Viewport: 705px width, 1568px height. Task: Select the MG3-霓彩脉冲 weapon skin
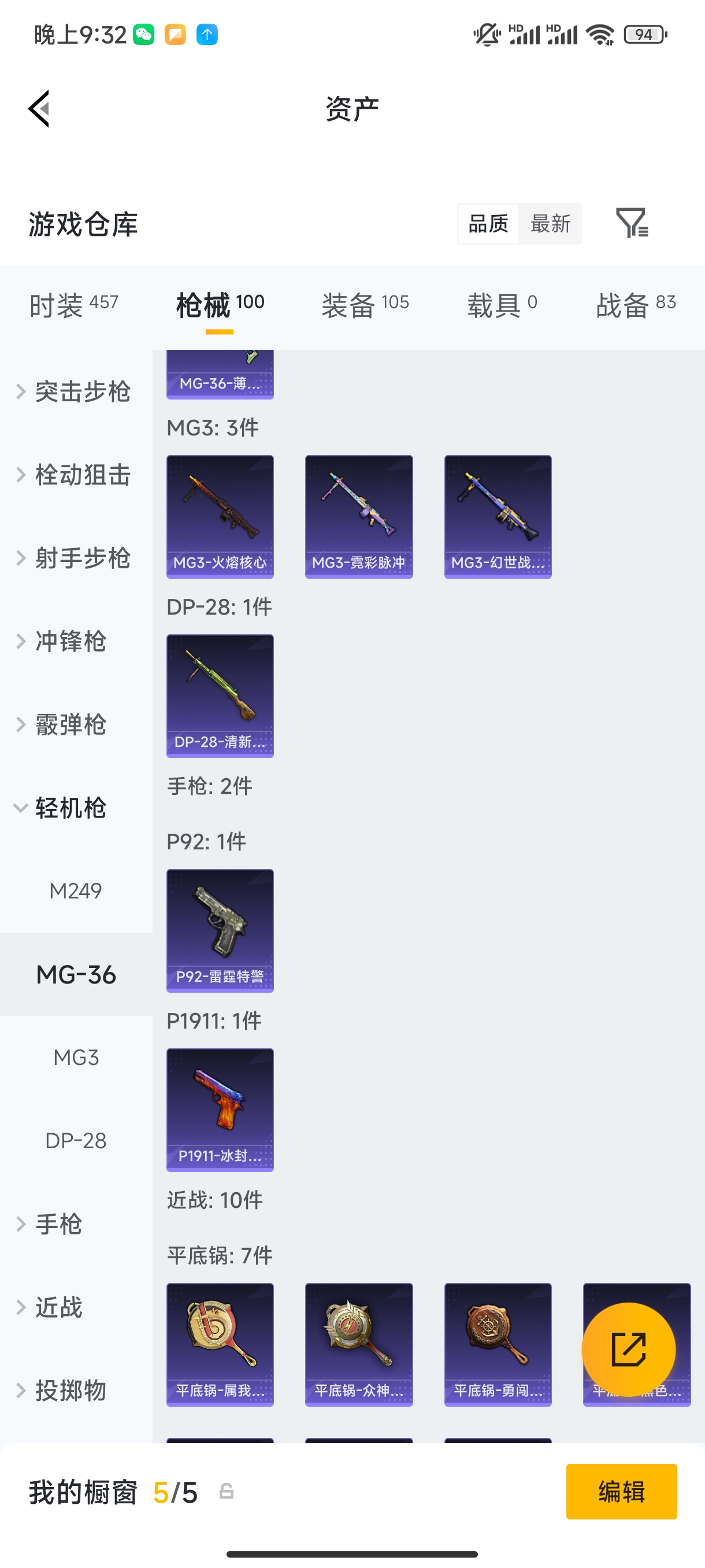(358, 516)
